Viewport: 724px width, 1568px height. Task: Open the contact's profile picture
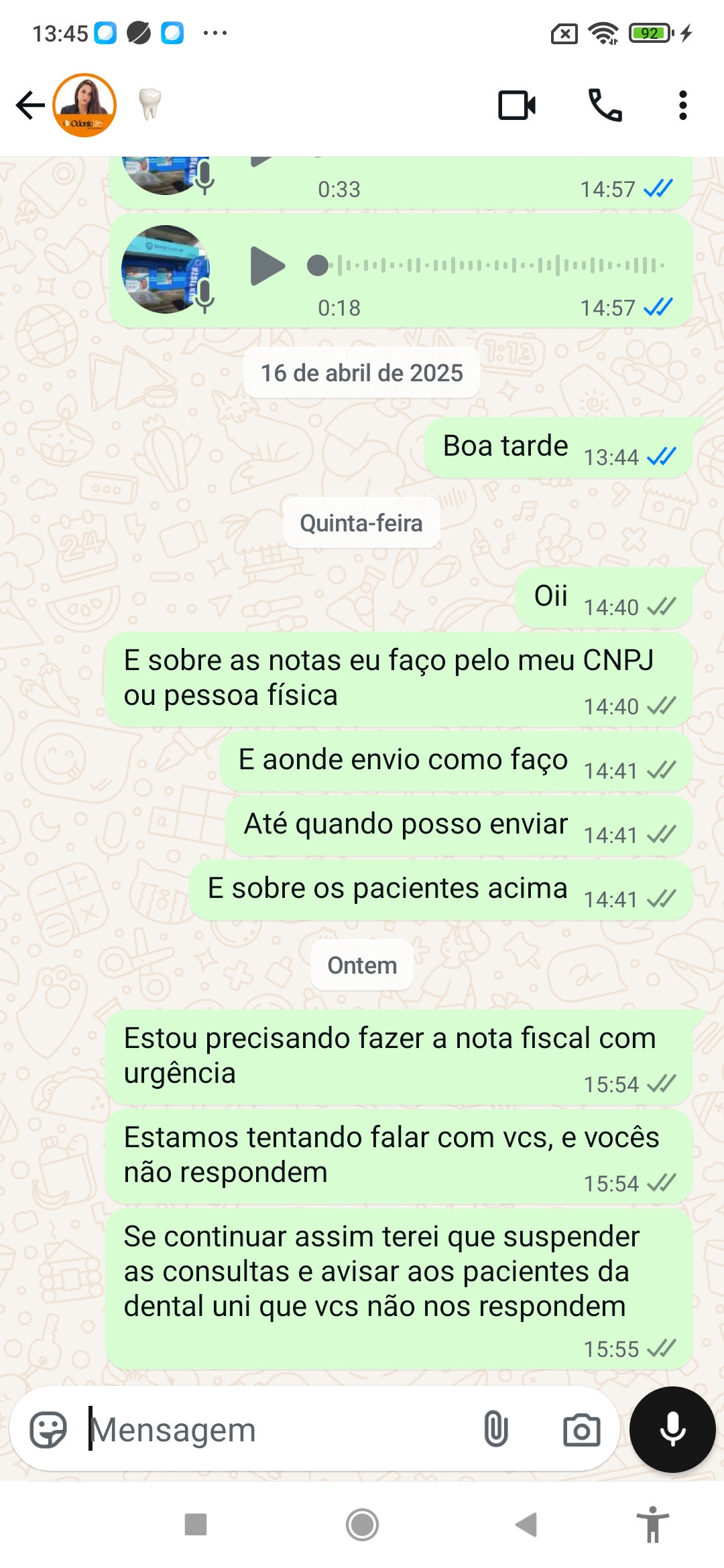[84, 105]
